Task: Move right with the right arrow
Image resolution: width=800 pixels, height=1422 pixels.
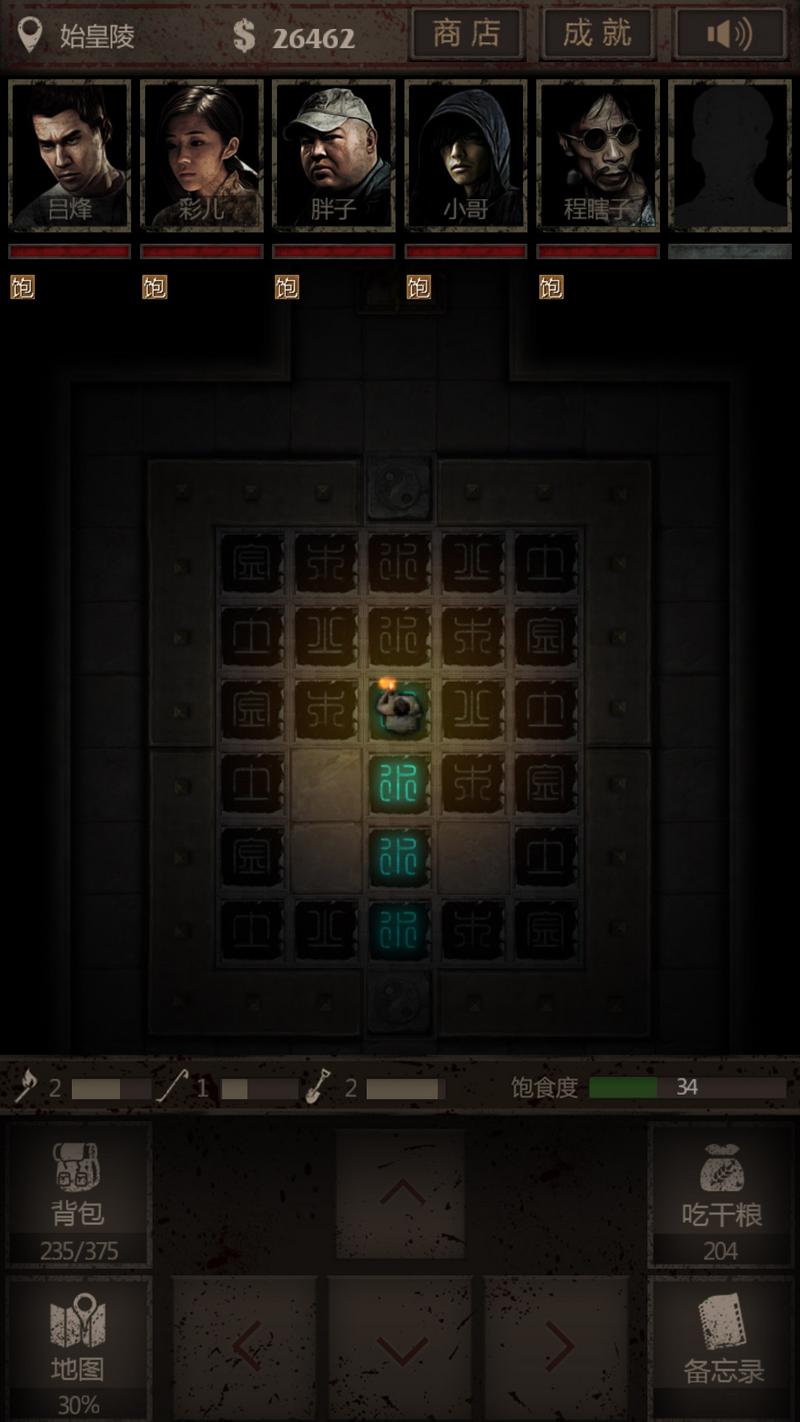Action: click(x=557, y=1347)
